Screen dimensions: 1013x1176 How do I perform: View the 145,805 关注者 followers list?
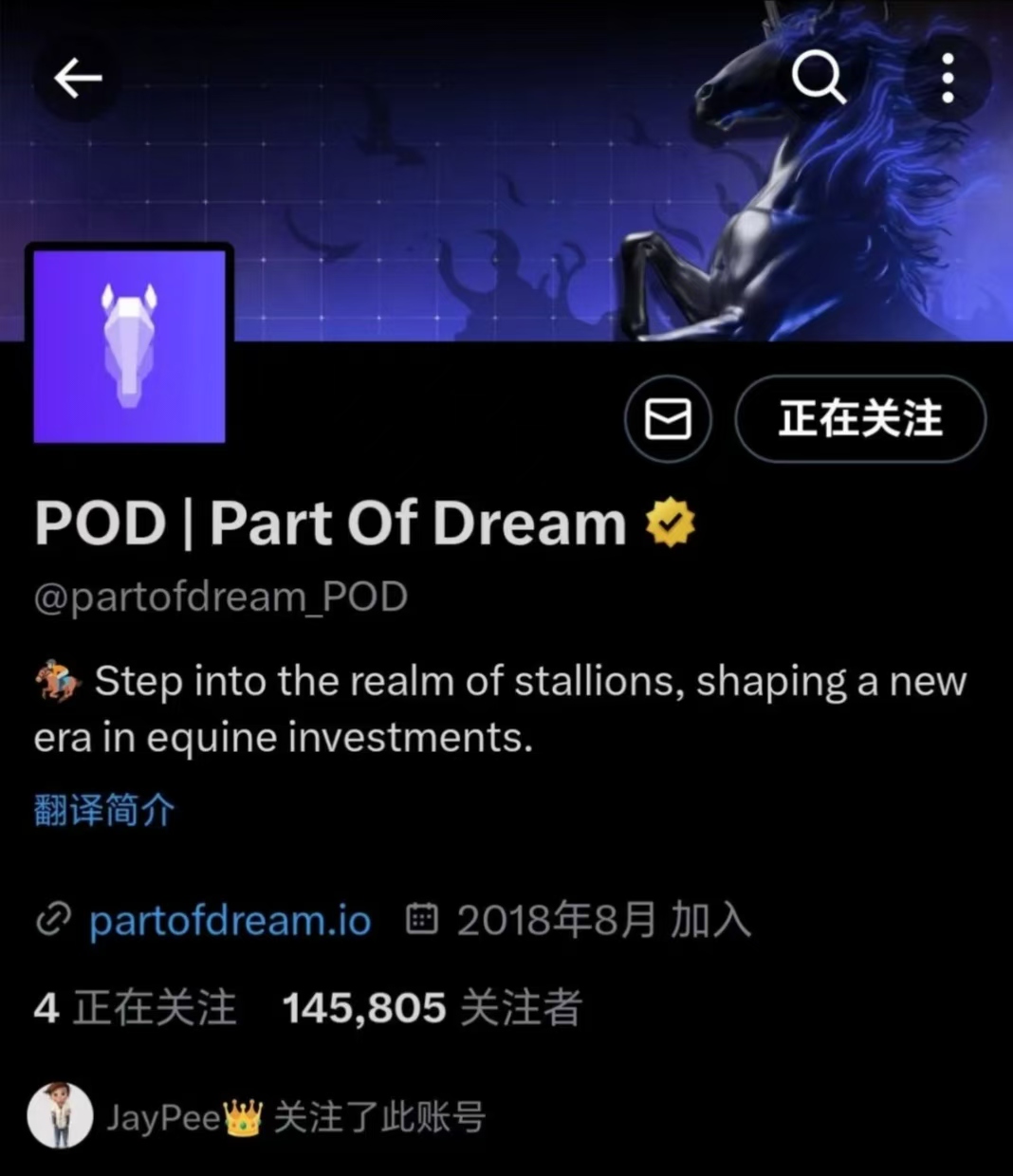click(x=432, y=1008)
